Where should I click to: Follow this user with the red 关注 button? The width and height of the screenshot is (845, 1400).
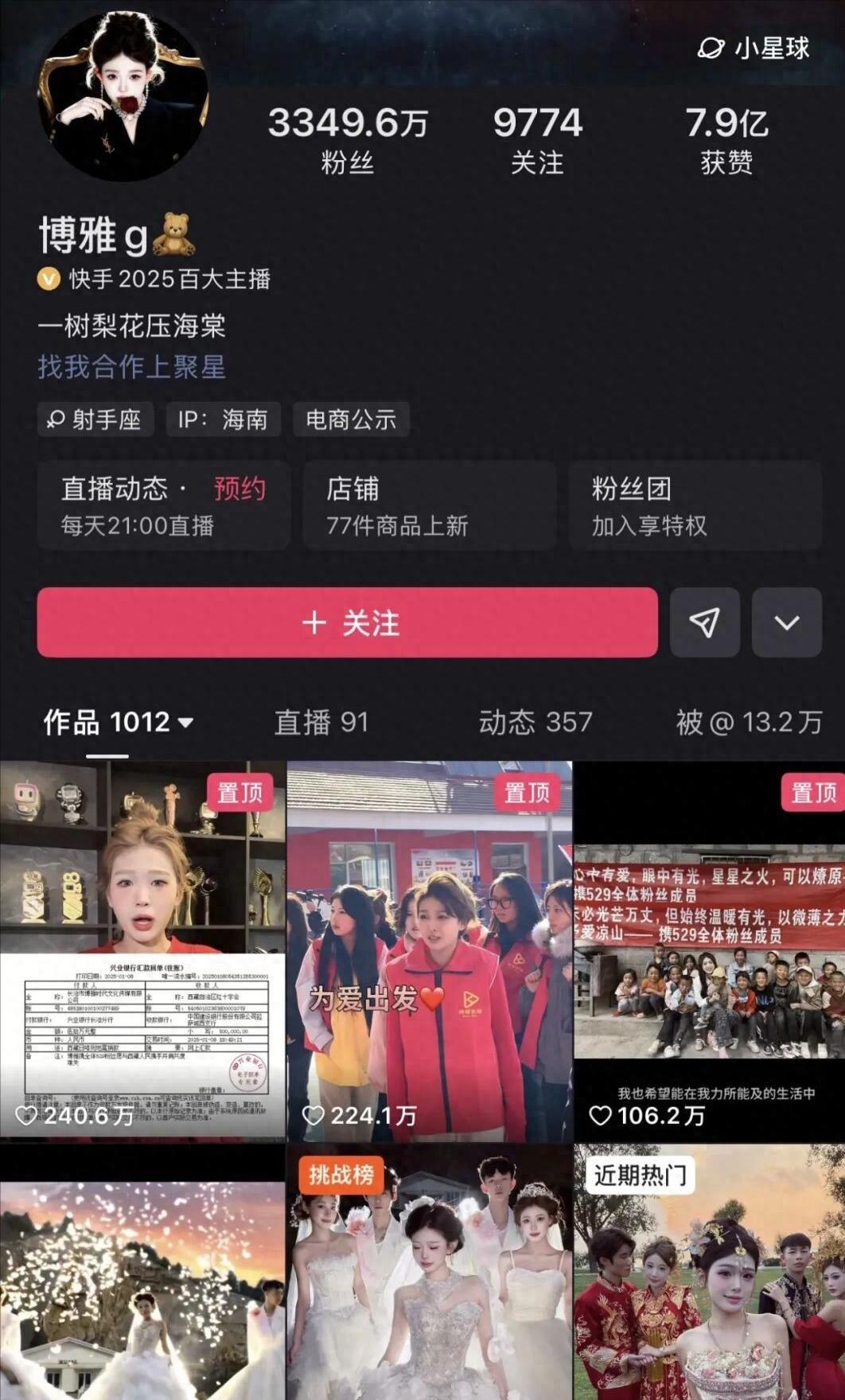click(x=348, y=622)
